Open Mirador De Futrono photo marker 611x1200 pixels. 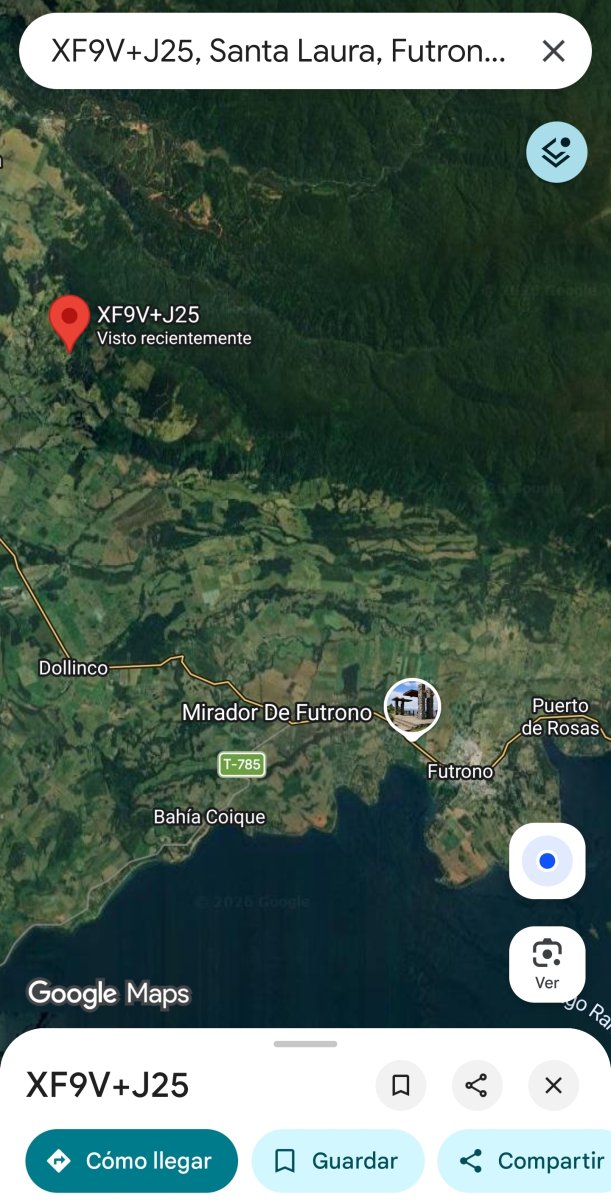coord(412,705)
